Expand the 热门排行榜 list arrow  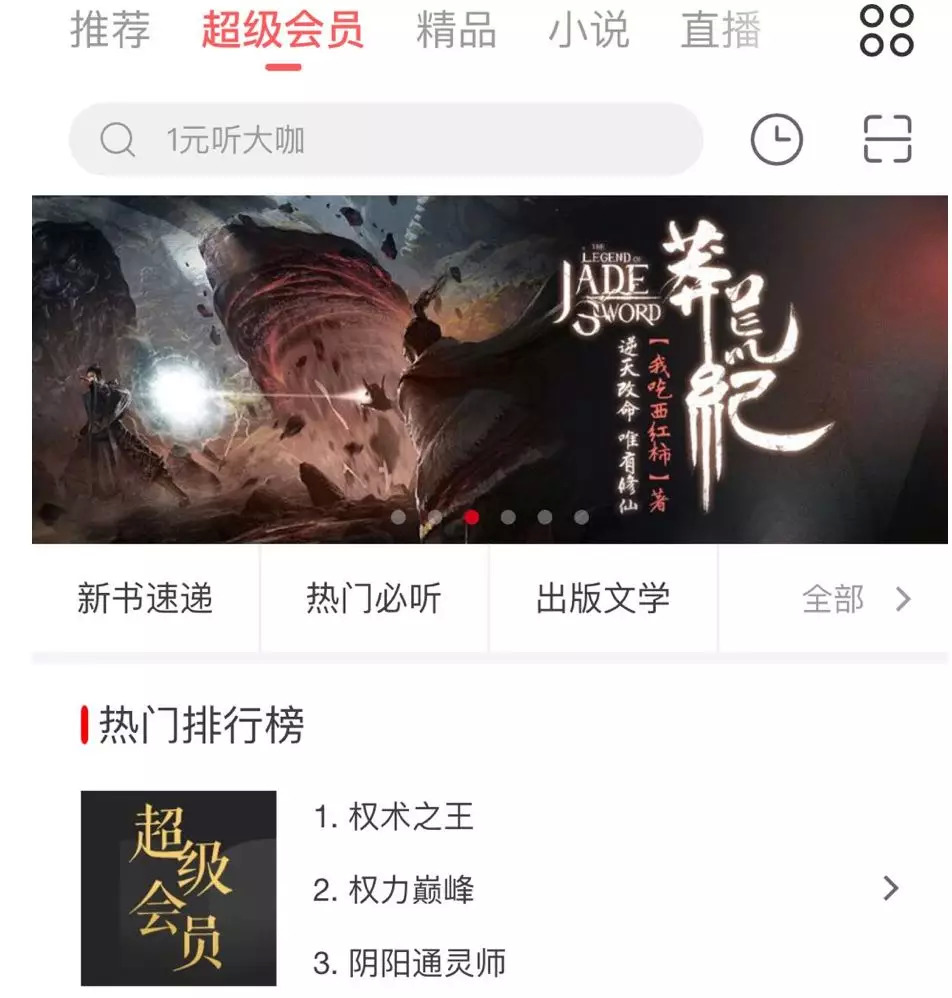[x=891, y=888]
